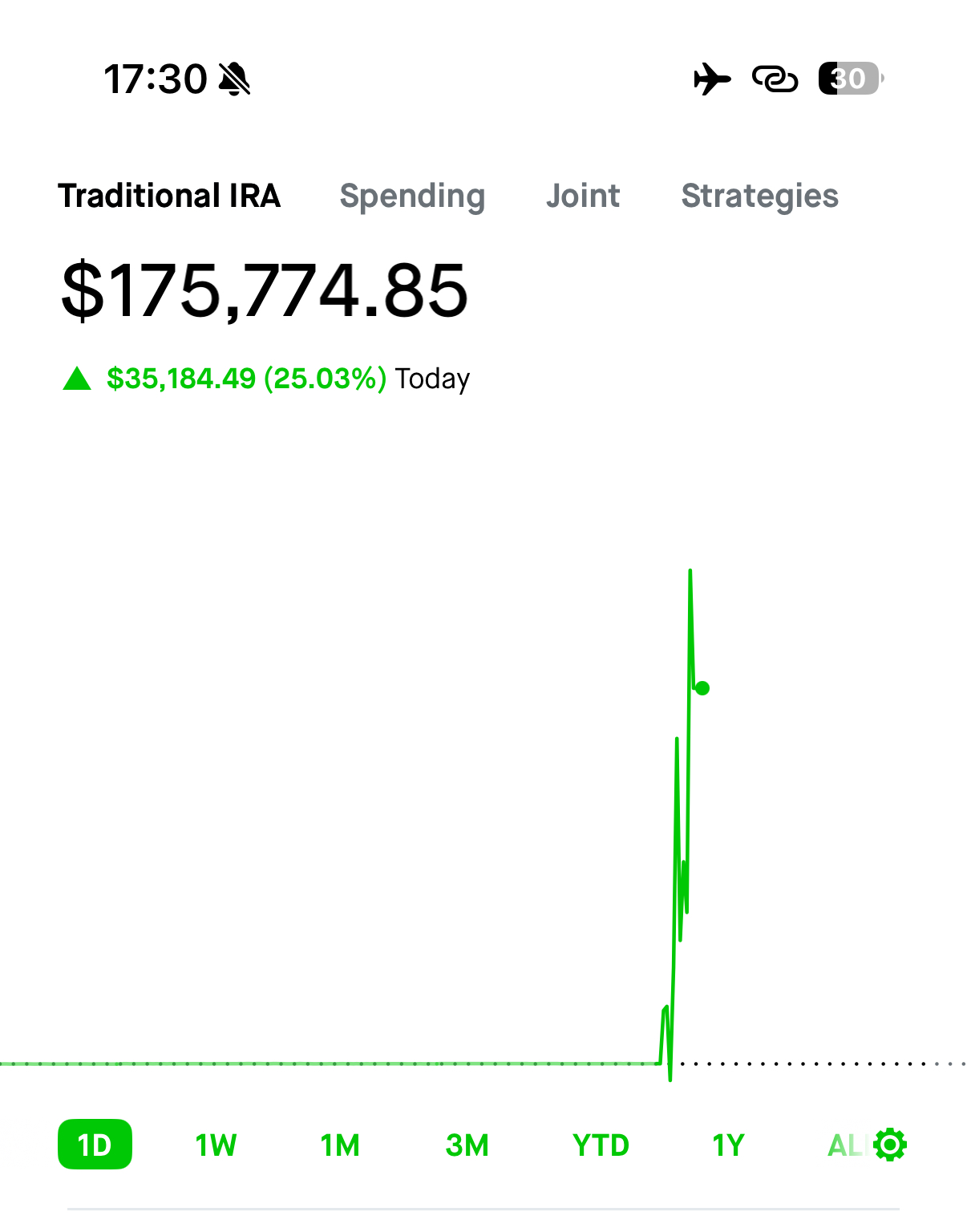967x1232 pixels.
Task: View the 3M chart range
Action: point(467,1145)
